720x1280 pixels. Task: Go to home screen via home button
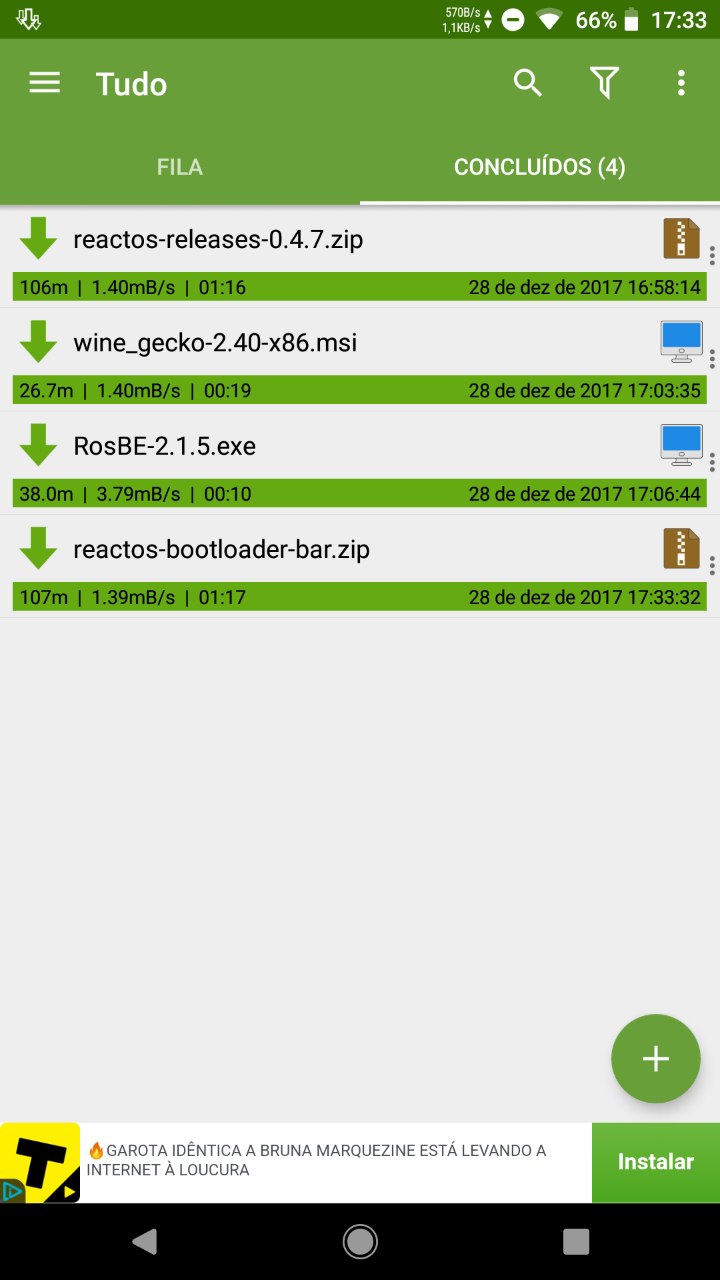click(360, 1241)
